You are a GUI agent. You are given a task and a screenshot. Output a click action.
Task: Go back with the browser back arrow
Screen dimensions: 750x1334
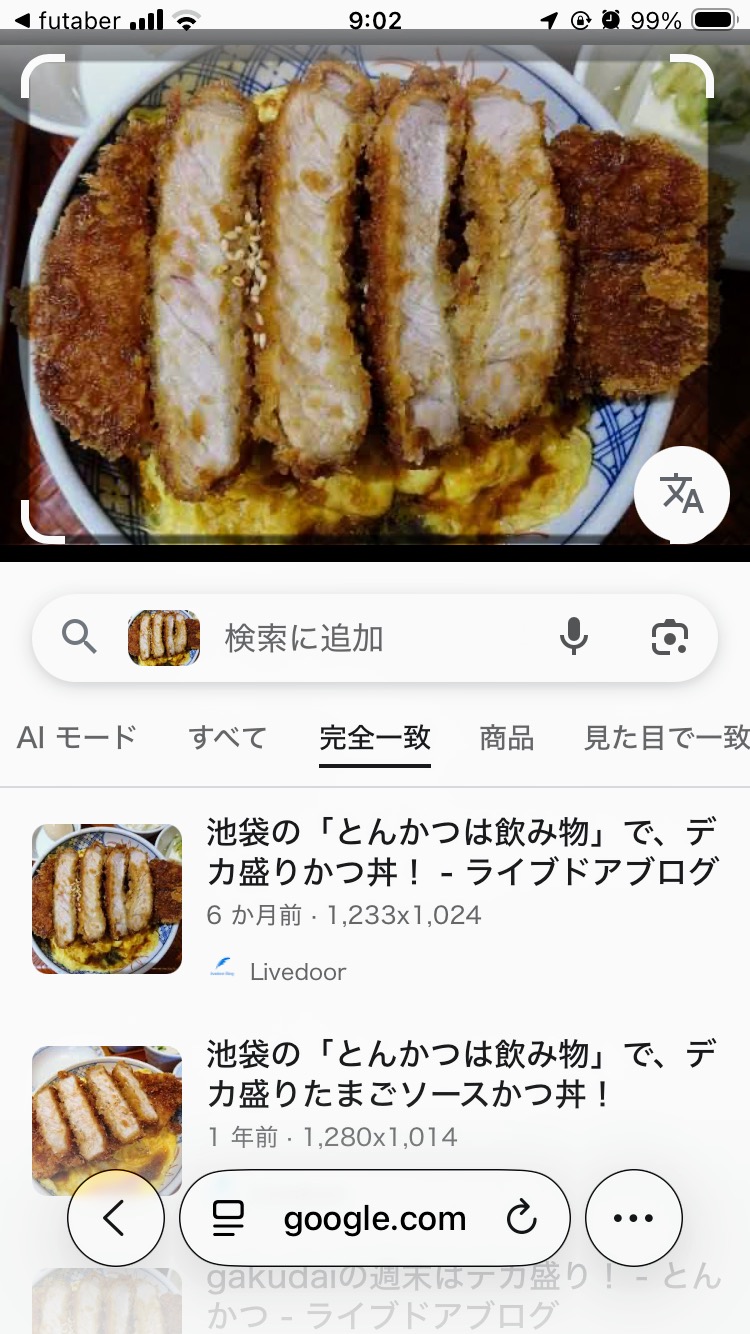[x=115, y=1218]
